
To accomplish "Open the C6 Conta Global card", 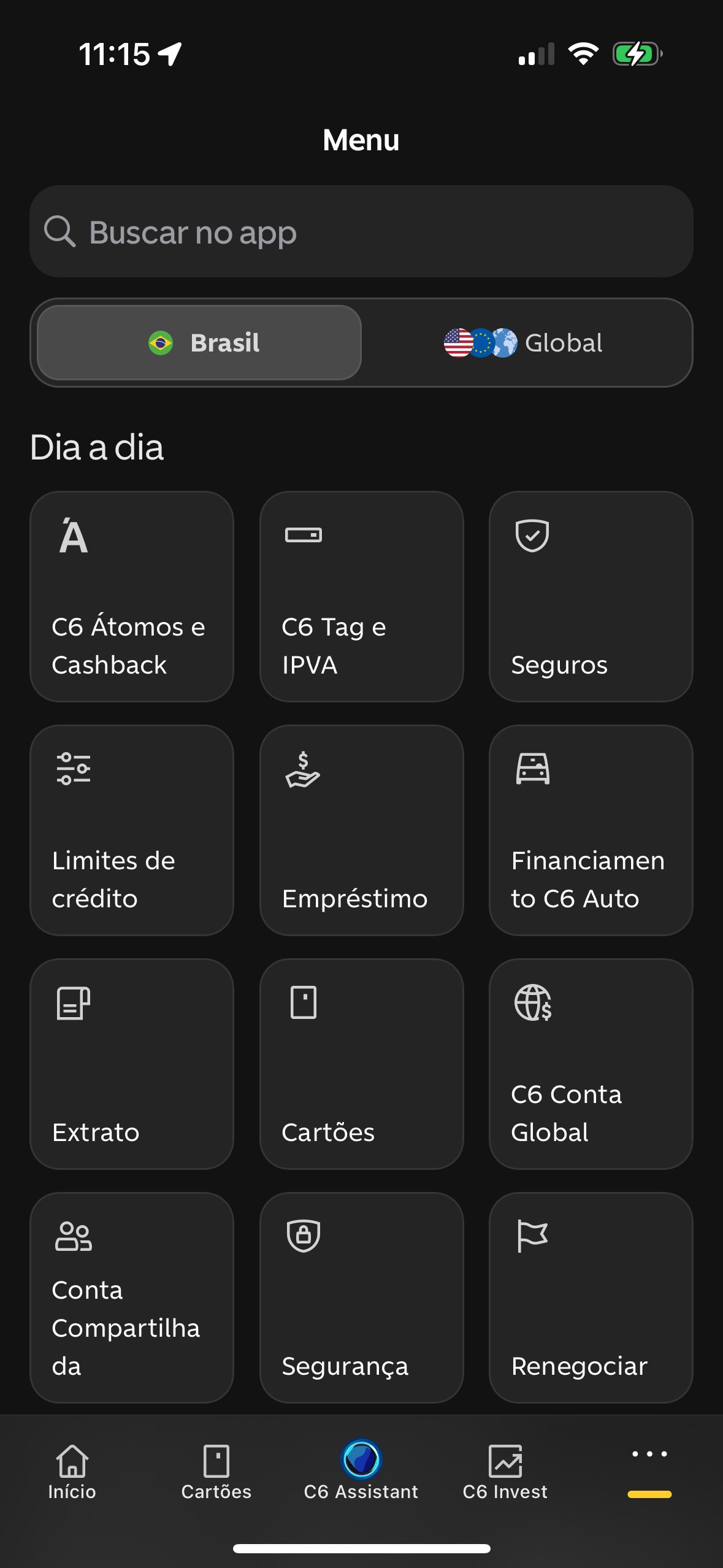I will click(x=591, y=1064).
